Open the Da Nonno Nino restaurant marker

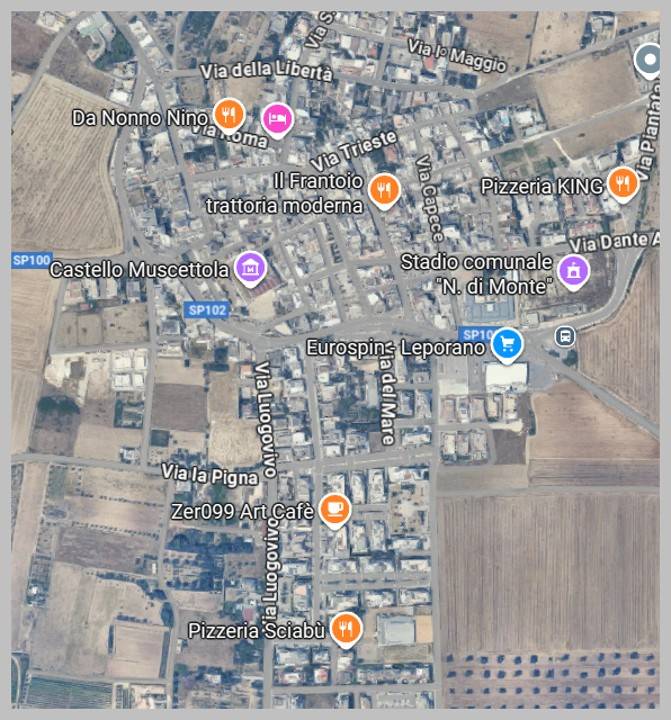coord(230,114)
